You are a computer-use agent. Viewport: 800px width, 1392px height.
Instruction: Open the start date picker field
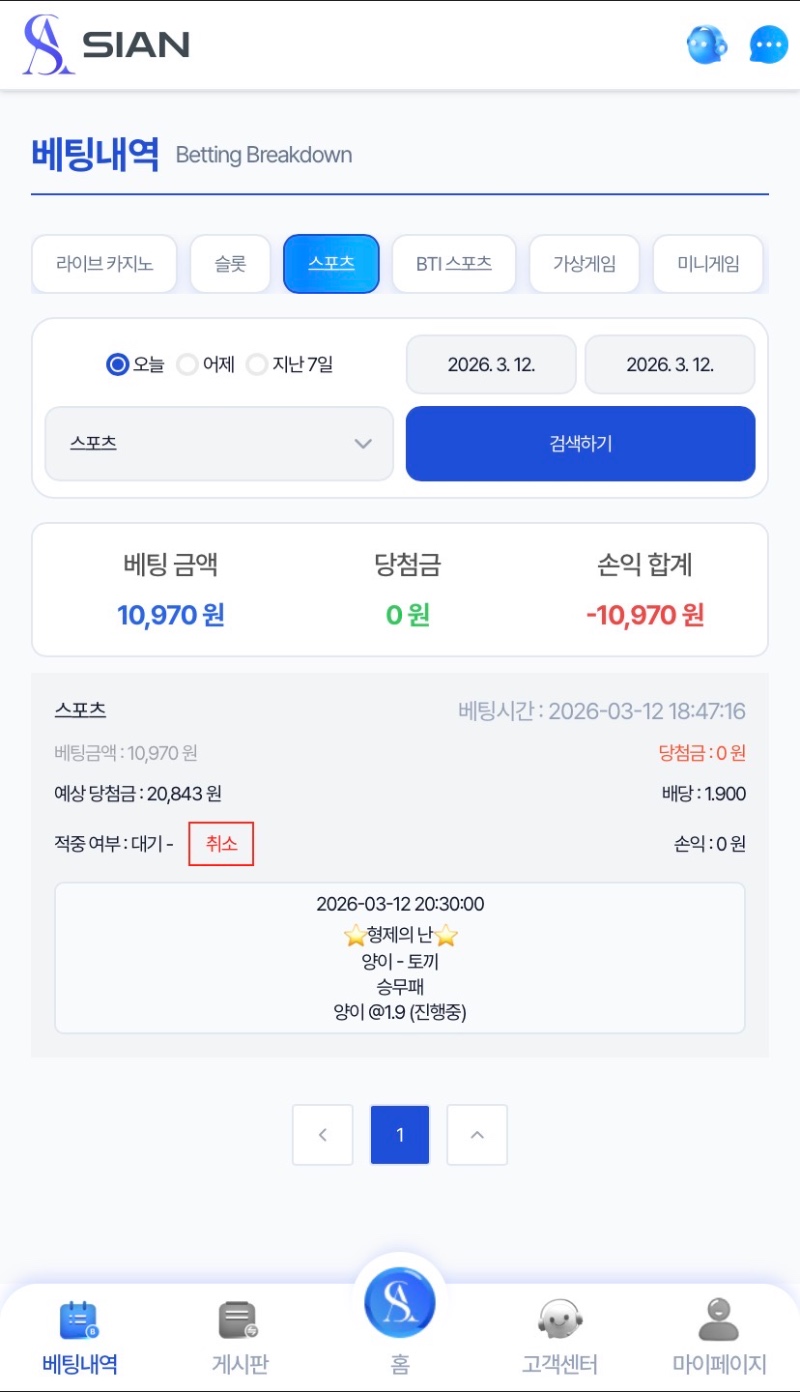[x=491, y=365]
